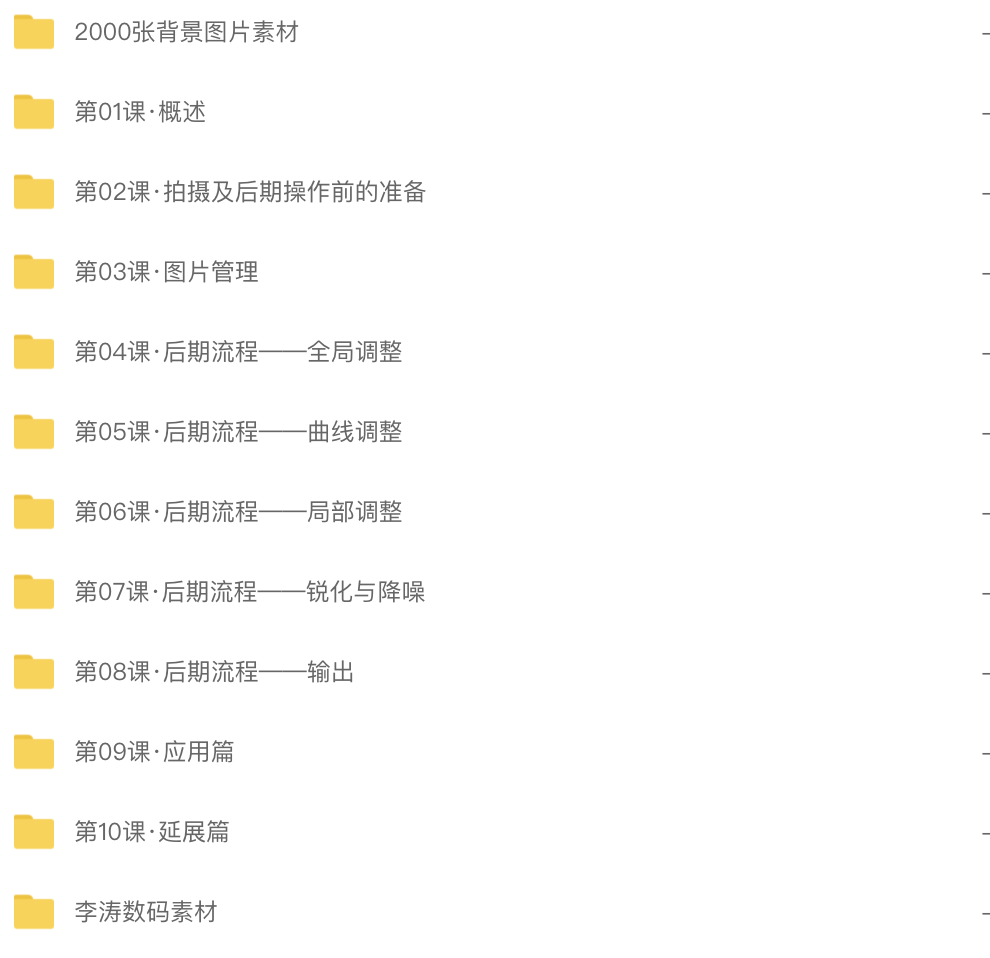Screen dimensions: 990x958
Task: Tap the 第05课 曲线调整 folder
Action: click(238, 432)
